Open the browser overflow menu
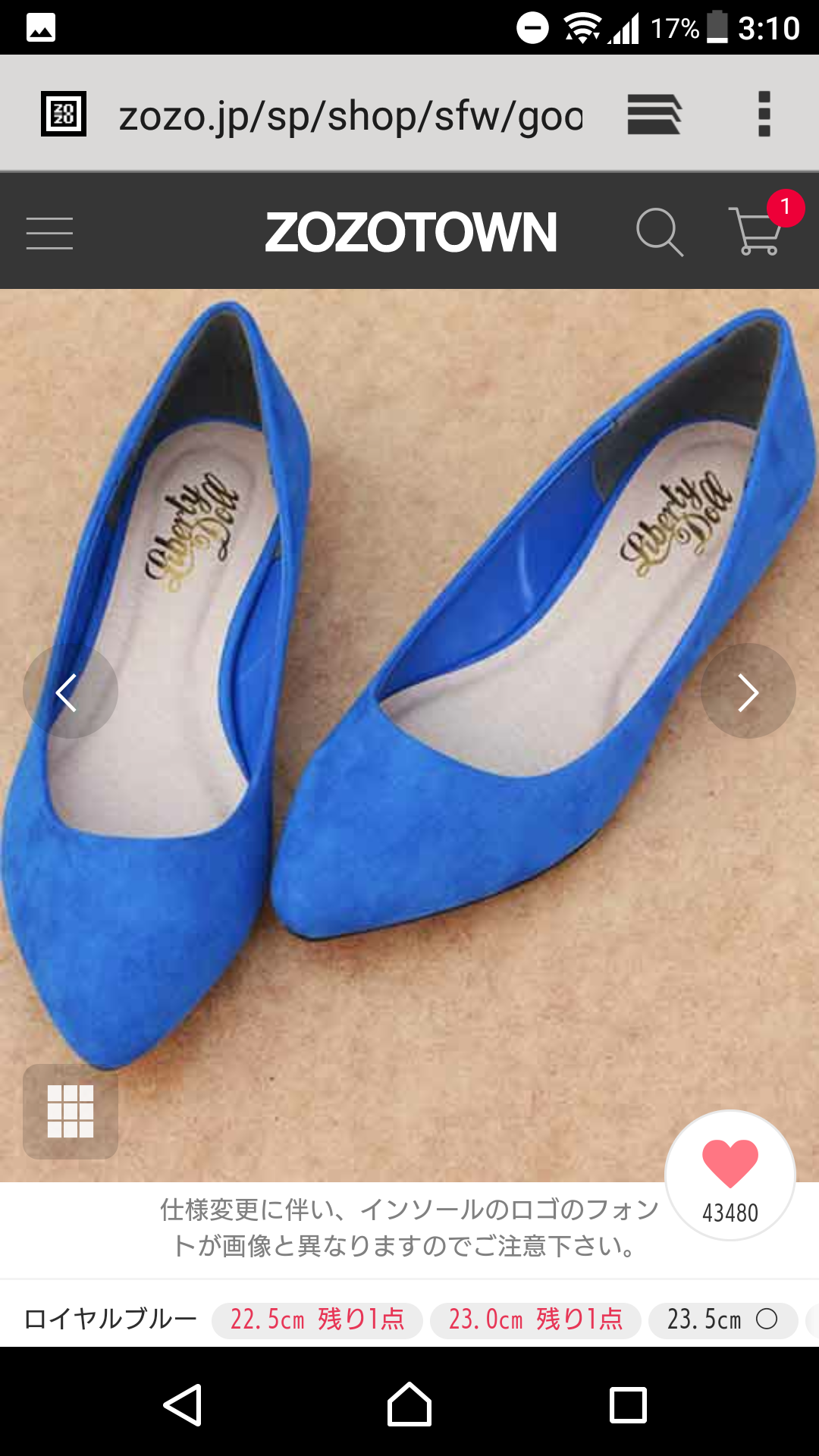 (x=764, y=114)
